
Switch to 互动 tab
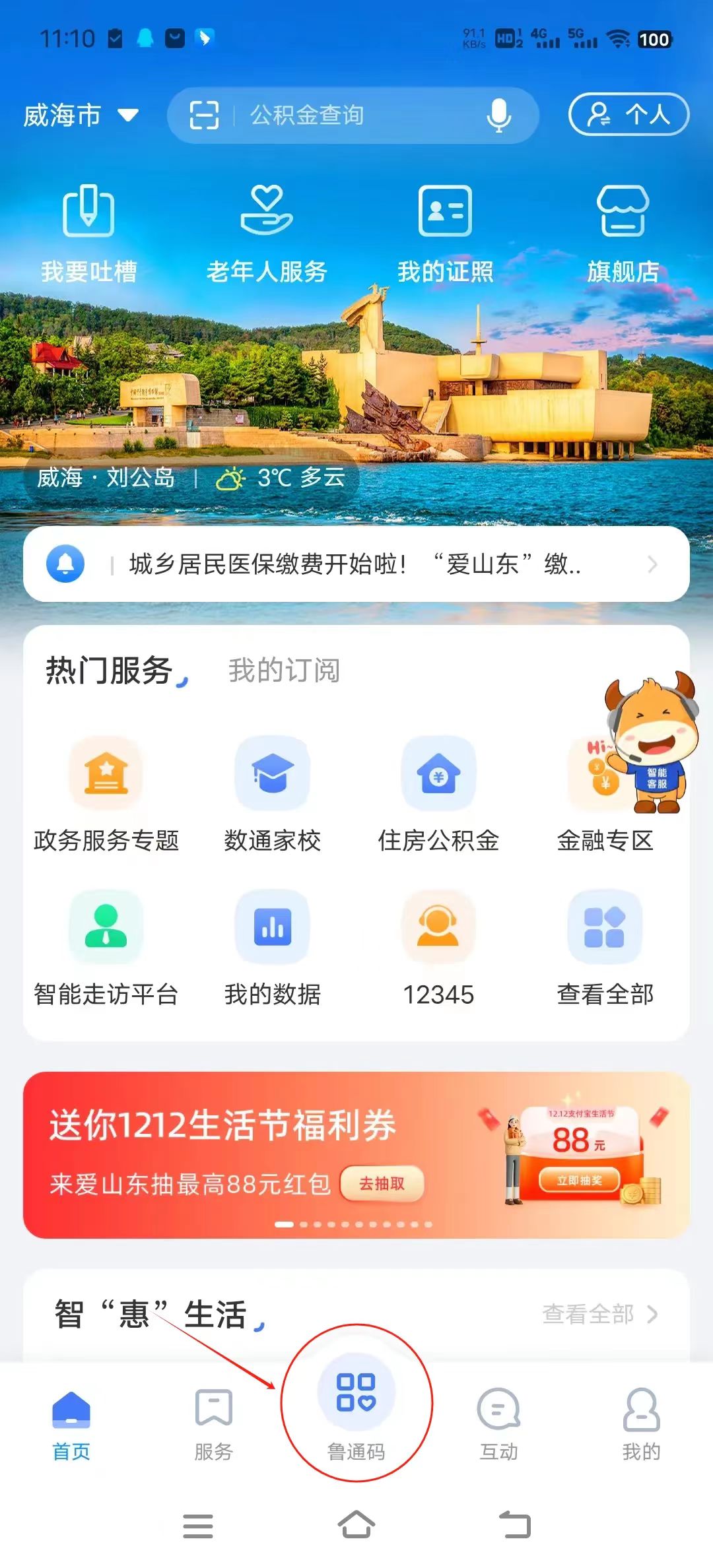tap(499, 1423)
